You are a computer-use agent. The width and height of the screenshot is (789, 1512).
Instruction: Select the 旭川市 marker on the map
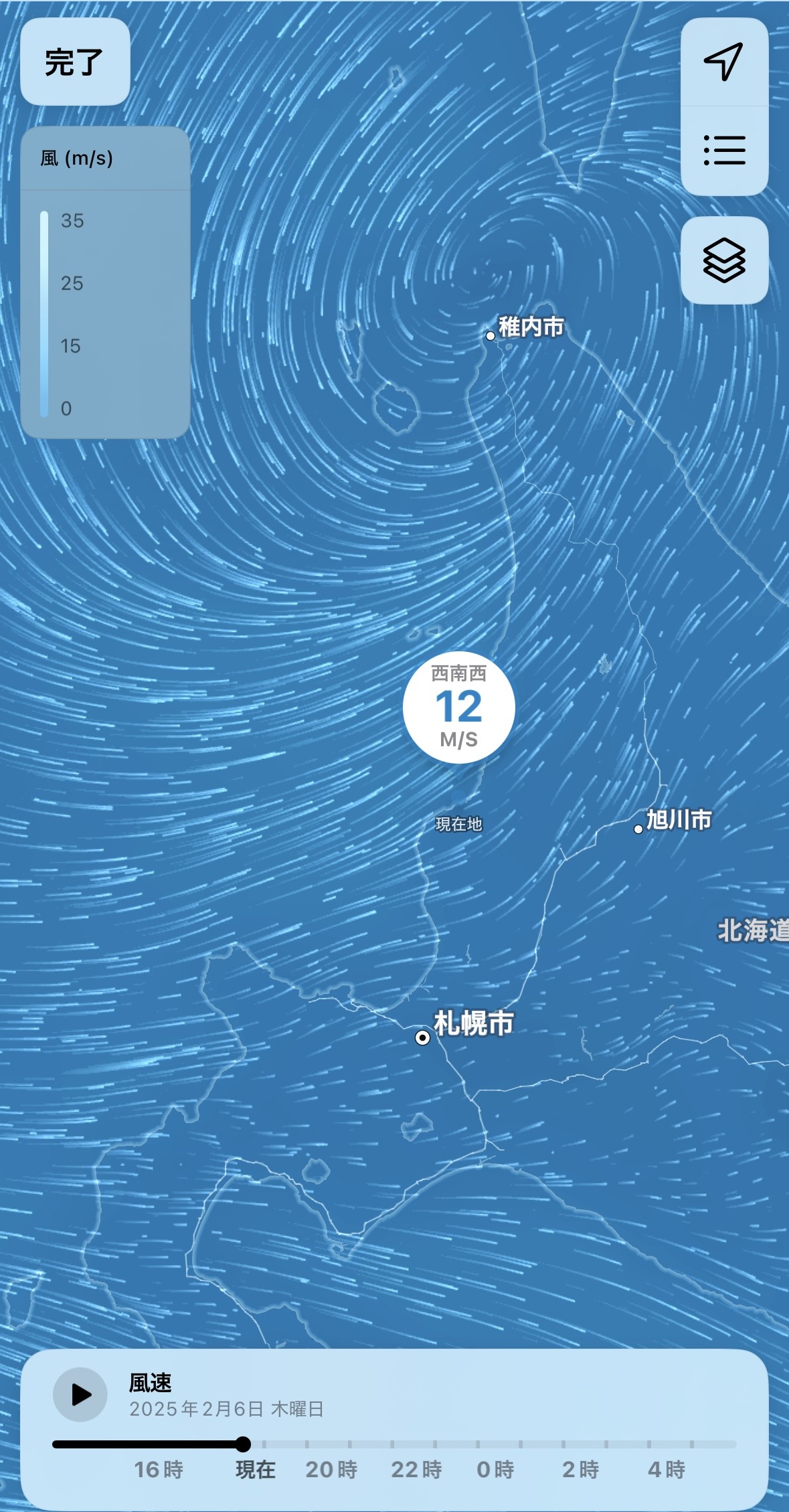click(638, 829)
